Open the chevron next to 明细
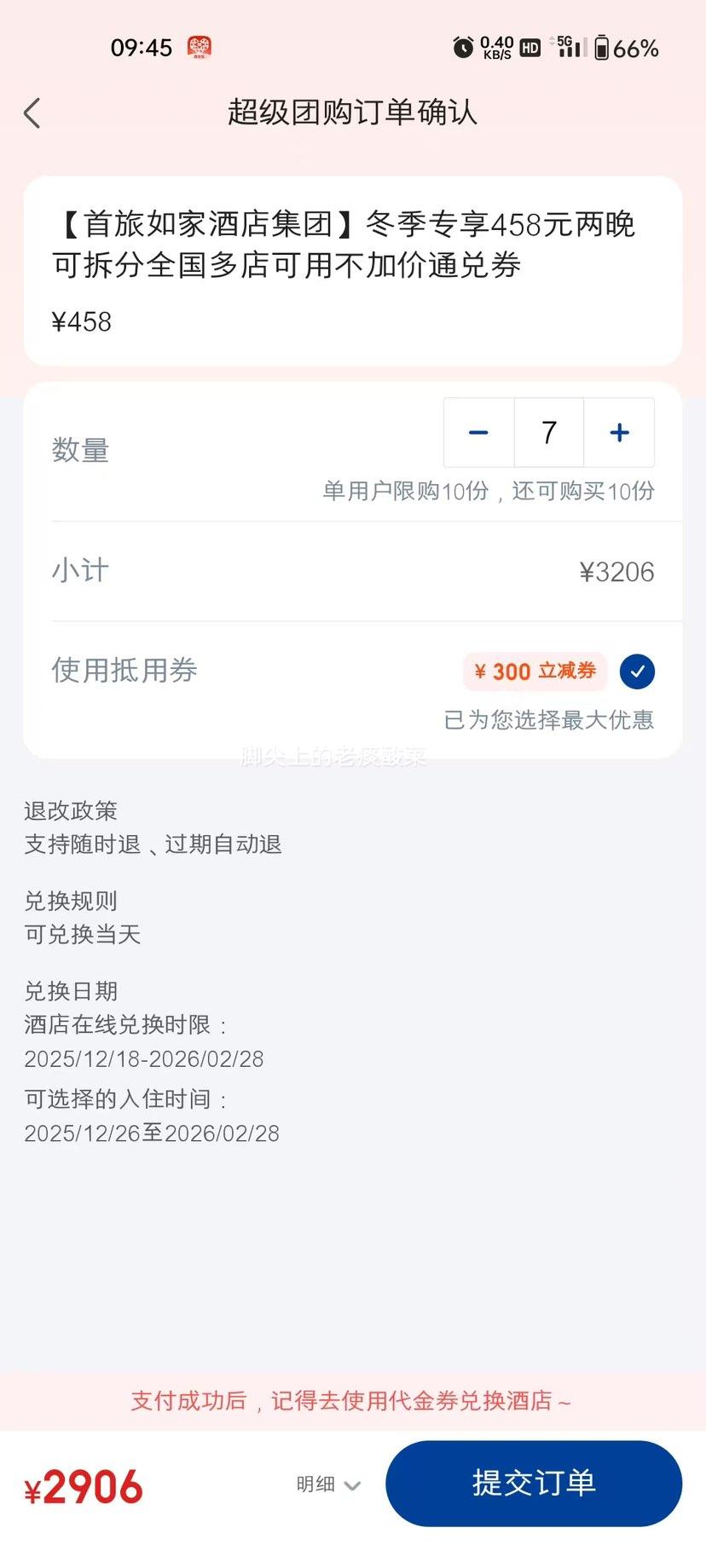706x1568 pixels. pyautogui.click(x=352, y=1484)
